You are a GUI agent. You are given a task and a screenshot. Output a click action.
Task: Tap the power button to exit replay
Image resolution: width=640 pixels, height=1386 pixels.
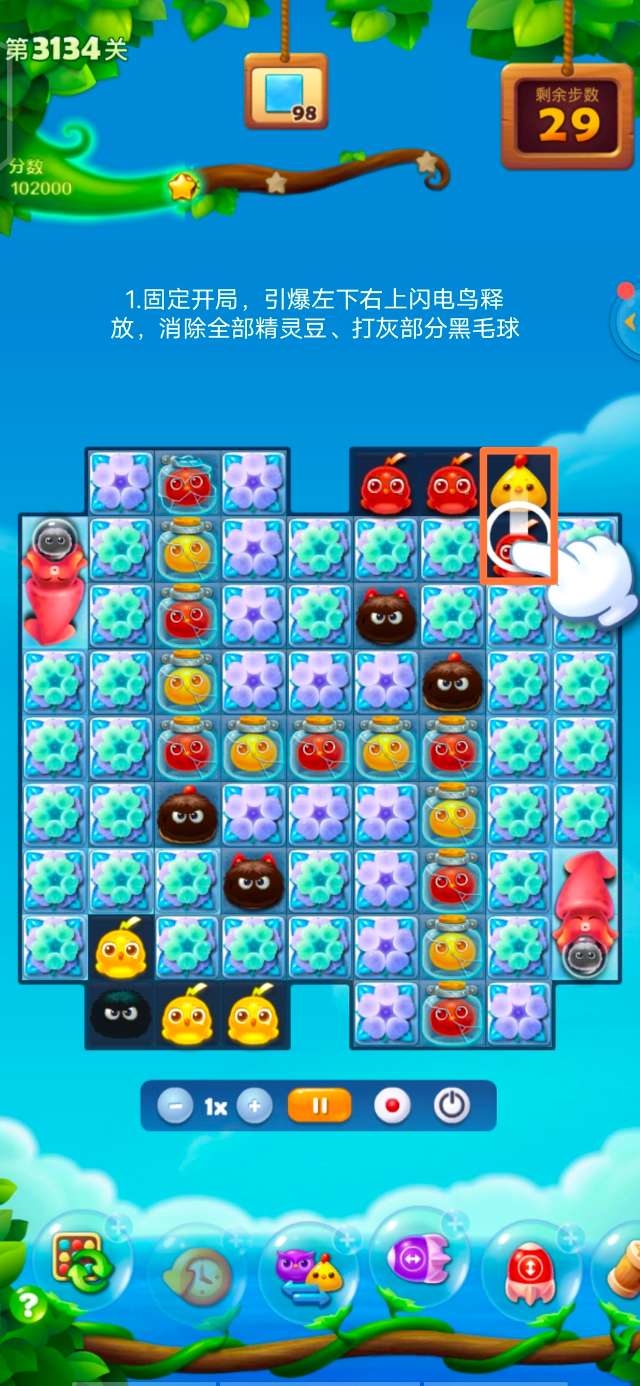tap(452, 1107)
